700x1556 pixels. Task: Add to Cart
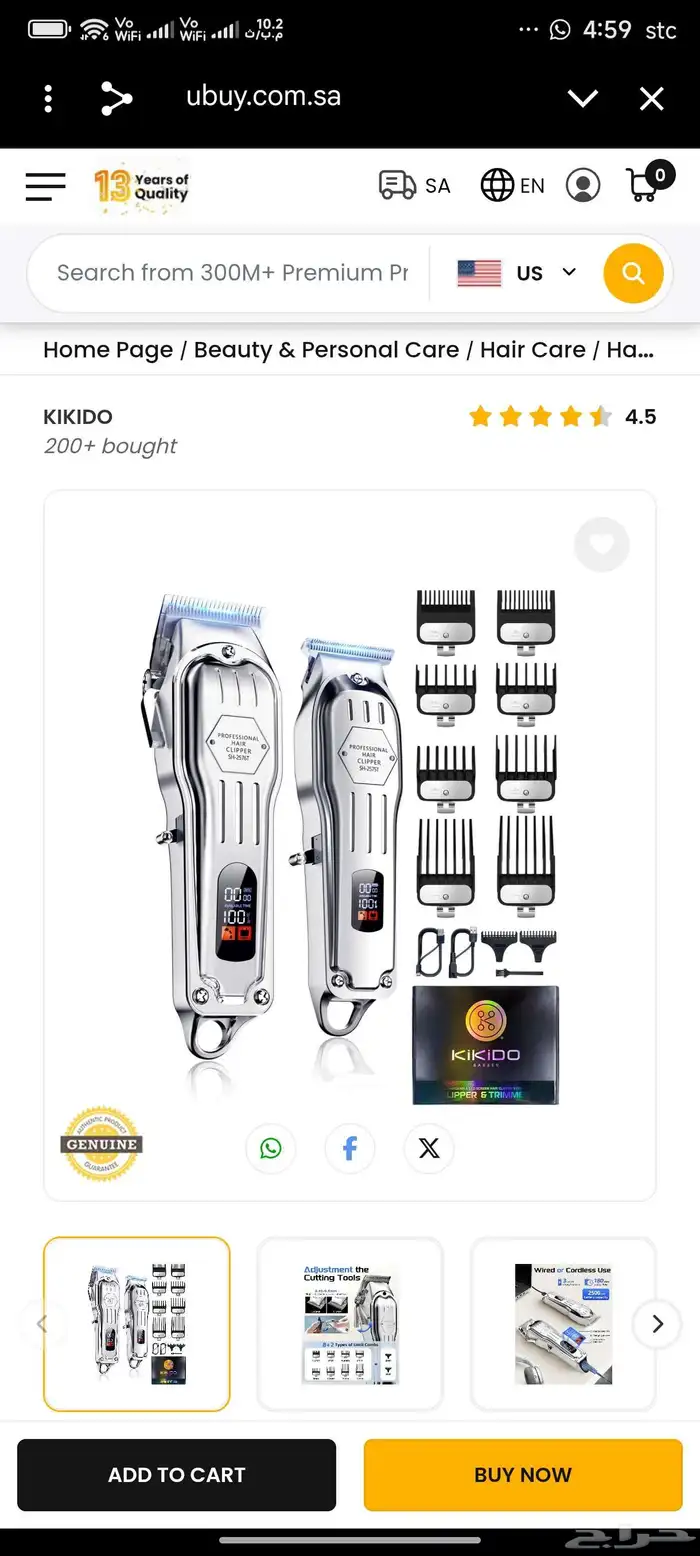pos(177,1475)
